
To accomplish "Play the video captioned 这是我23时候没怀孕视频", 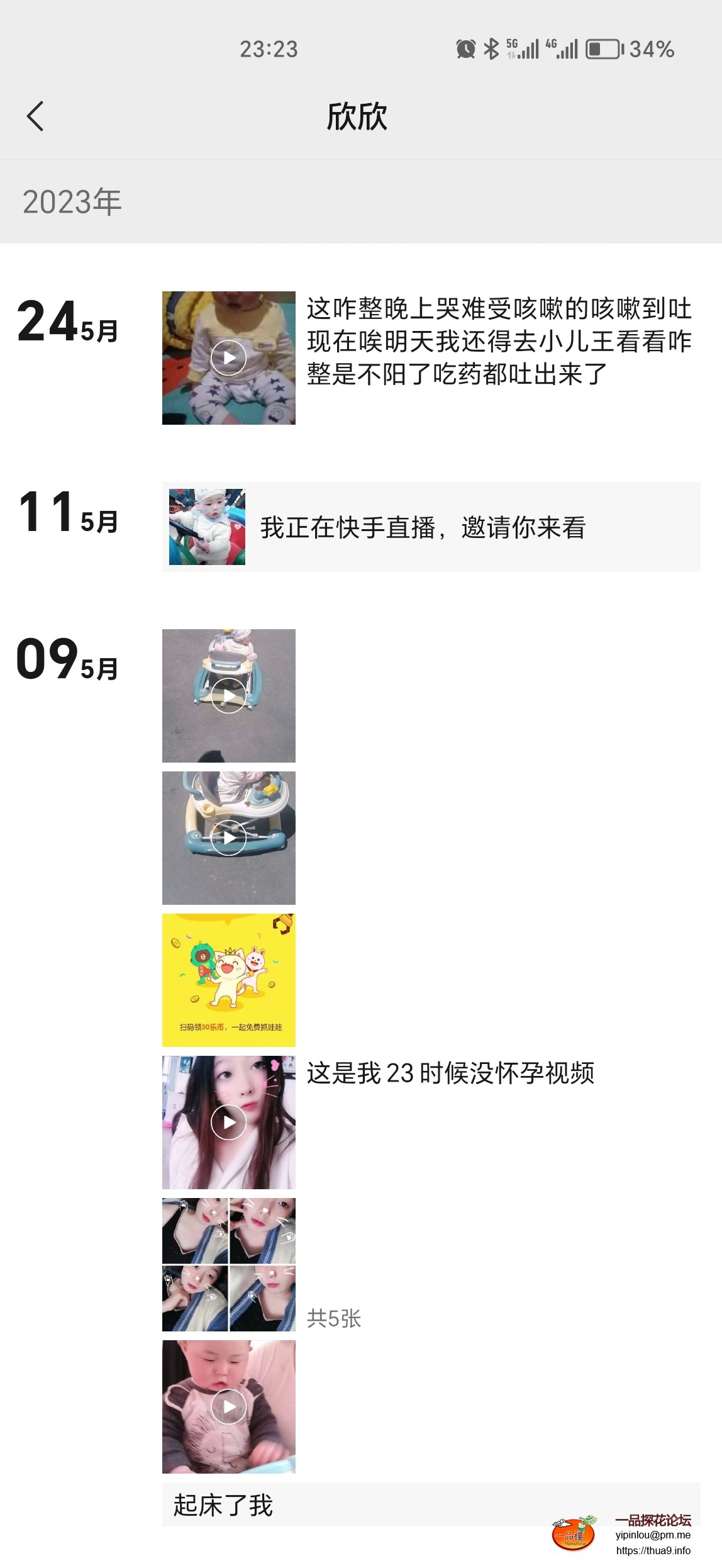I will click(x=228, y=1122).
